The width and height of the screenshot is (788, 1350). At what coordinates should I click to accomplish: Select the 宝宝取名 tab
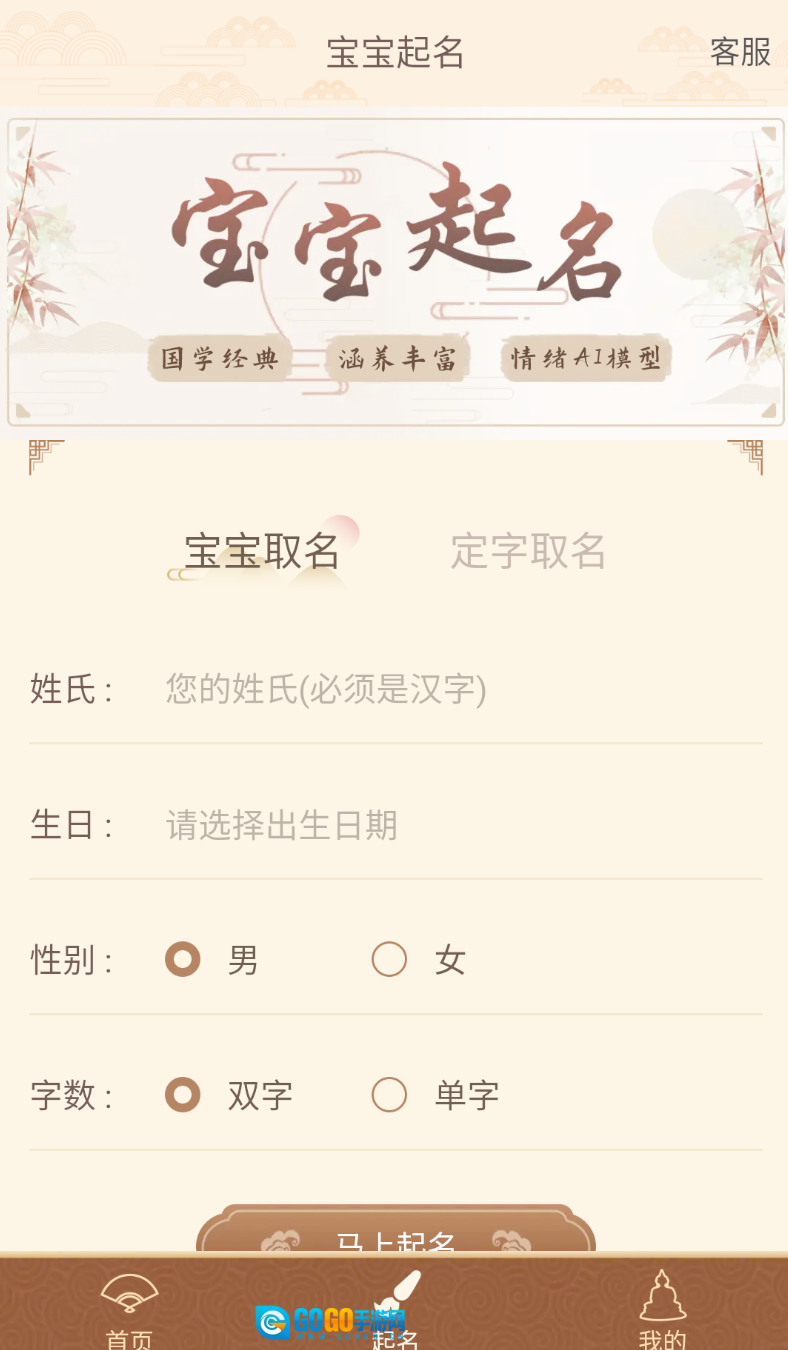pos(262,551)
